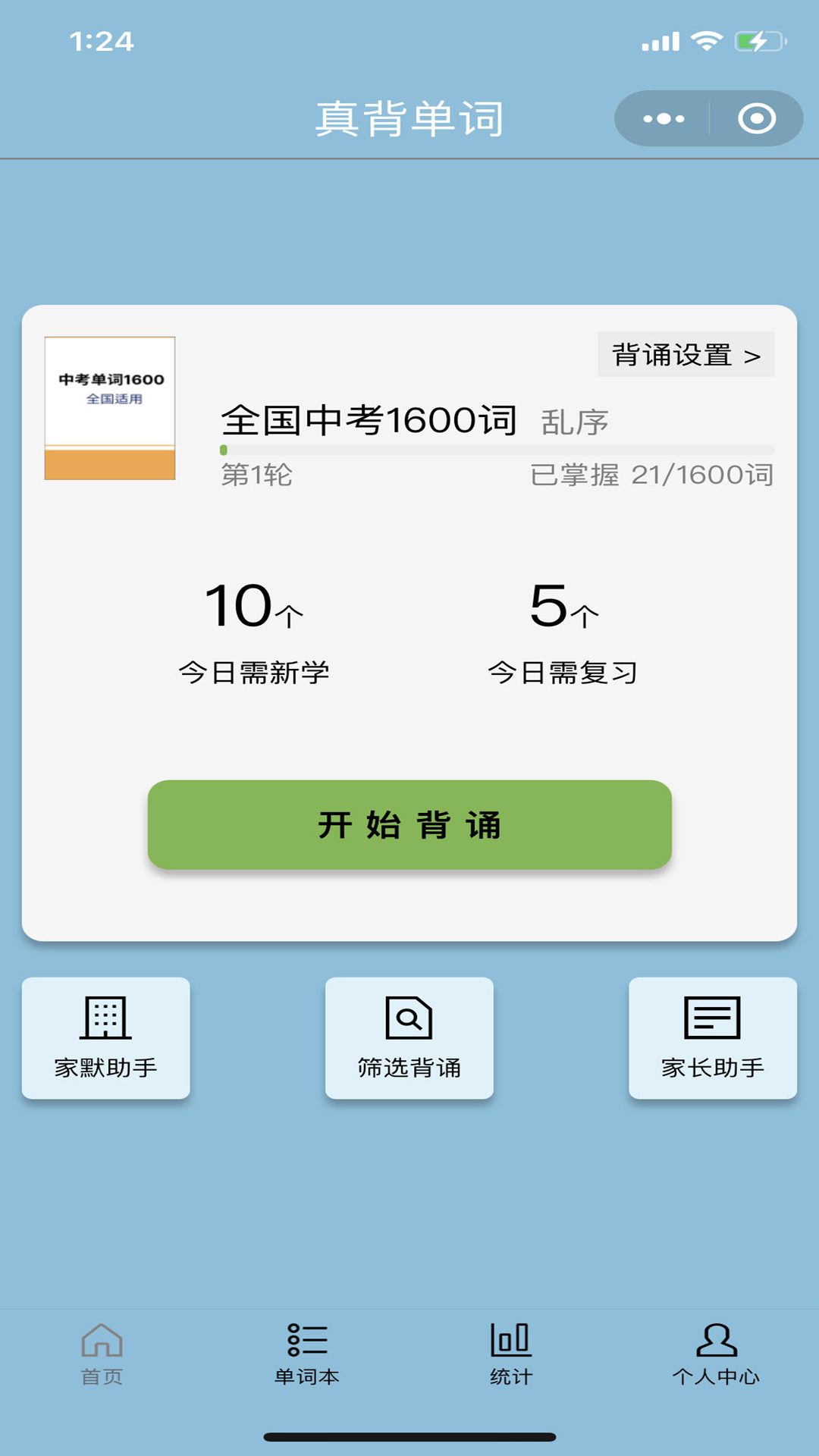The height and width of the screenshot is (1456, 819).
Task: Open 家长助手 parent helper
Action: pyautogui.click(x=712, y=1037)
